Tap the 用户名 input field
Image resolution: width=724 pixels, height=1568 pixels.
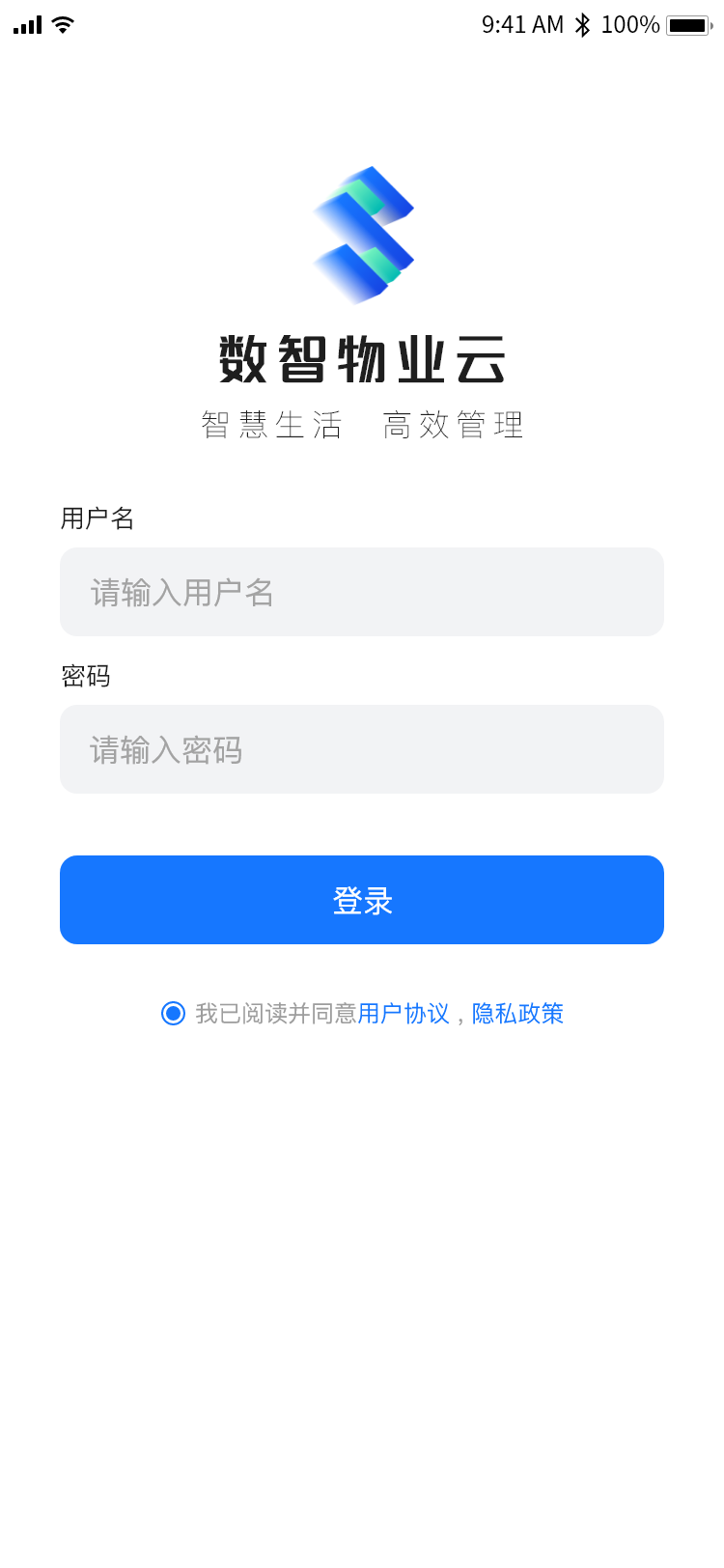(x=361, y=592)
